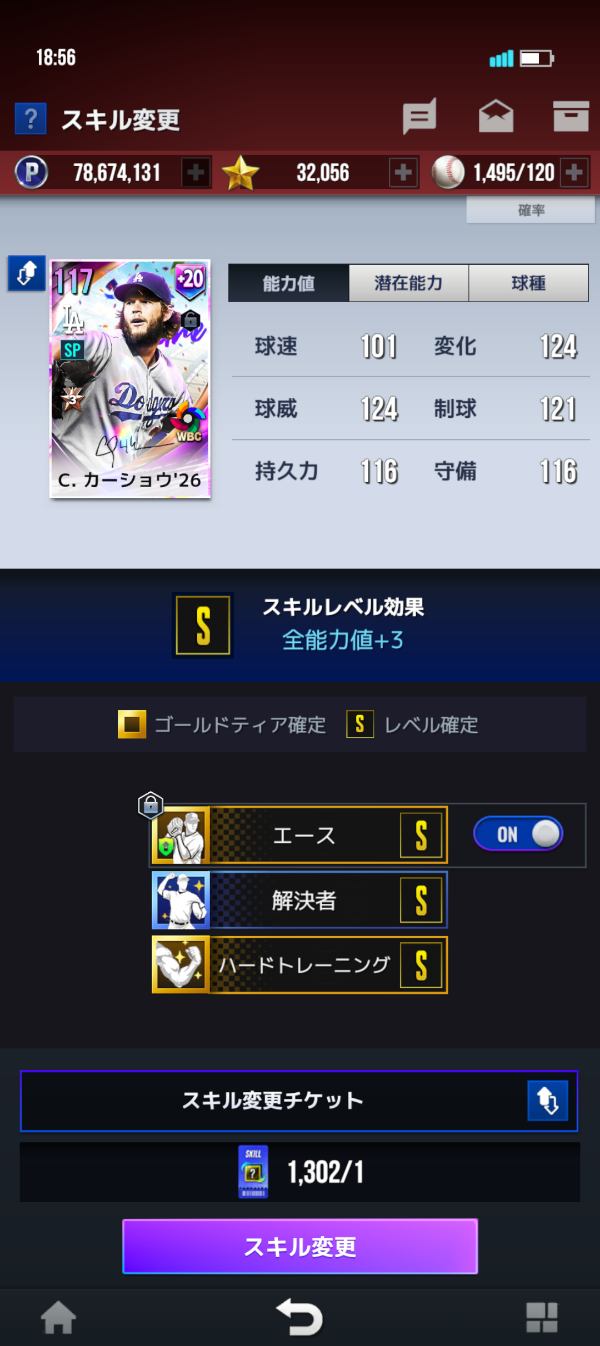This screenshot has height=1346, width=600.
Task: Go back with the return arrow
Action: pos(300,1318)
